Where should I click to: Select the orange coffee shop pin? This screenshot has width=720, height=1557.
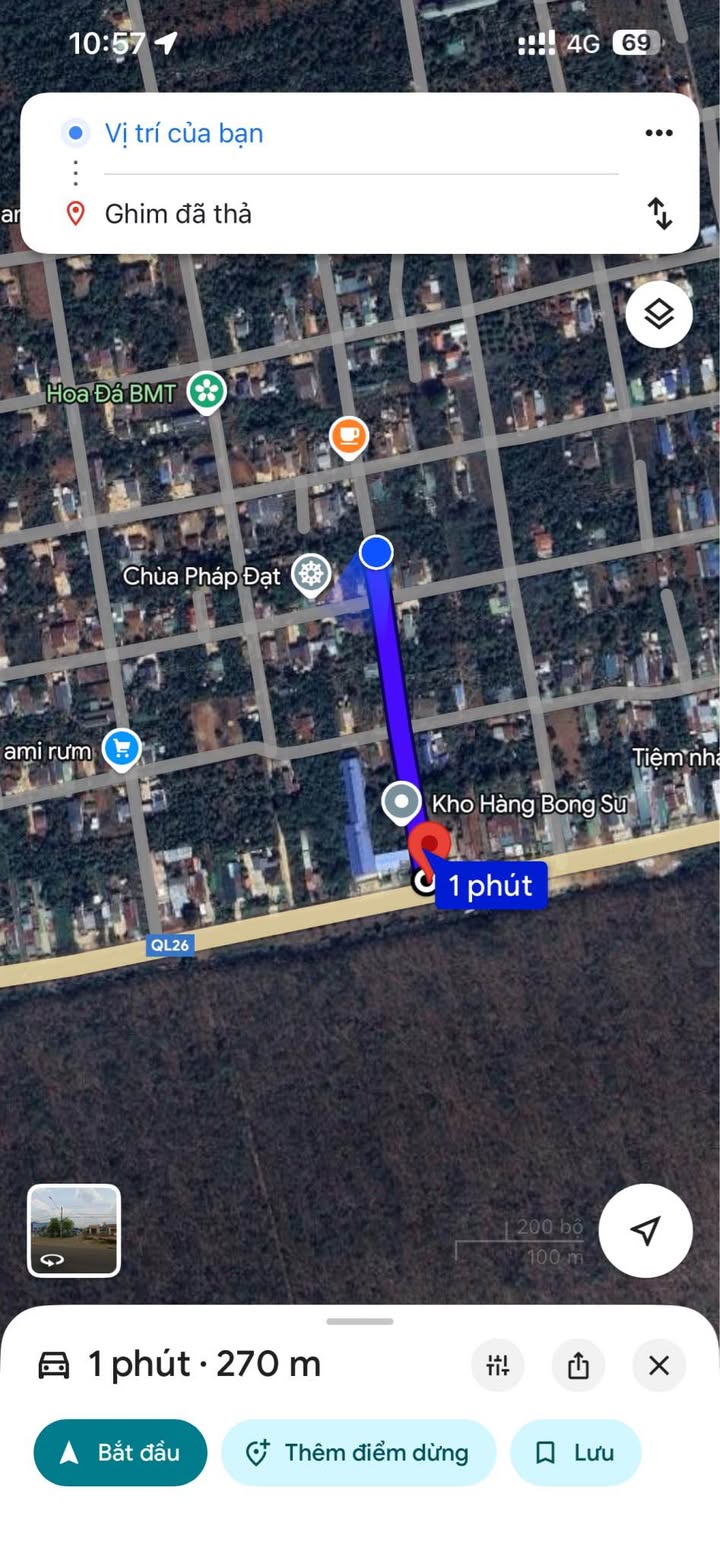(x=348, y=436)
